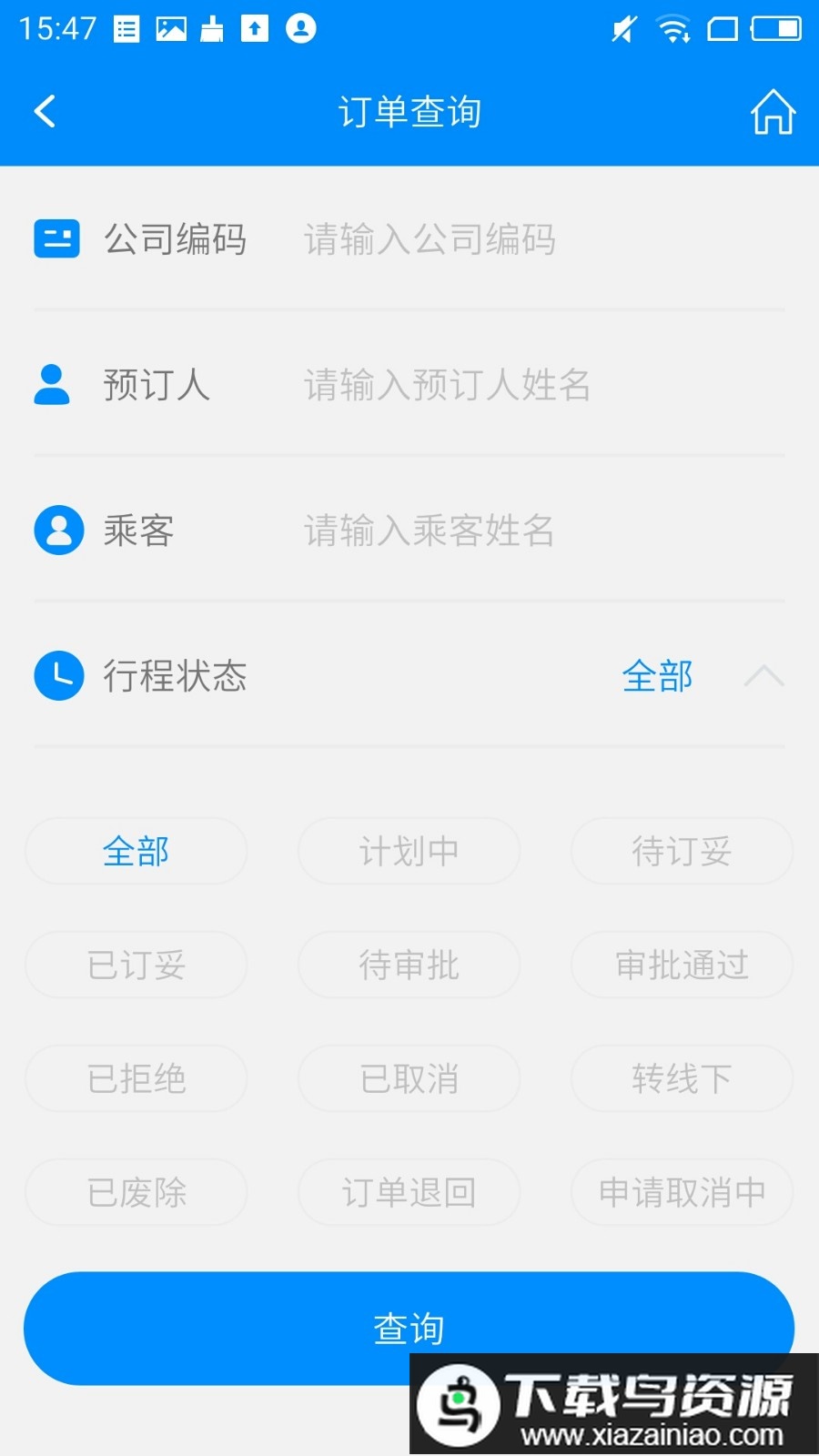Enable the 审批通过 status filter
The height and width of the screenshot is (1456, 819).
(682, 965)
